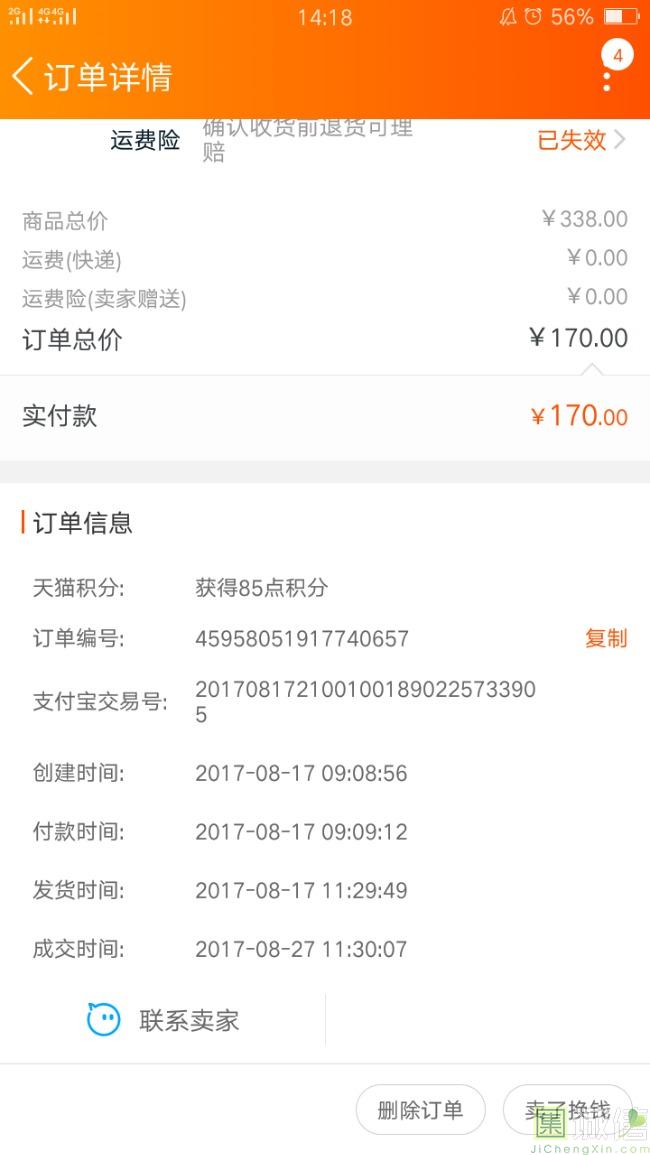
Task: Contact the seller via 联系卖家
Action: point(164,1020)
